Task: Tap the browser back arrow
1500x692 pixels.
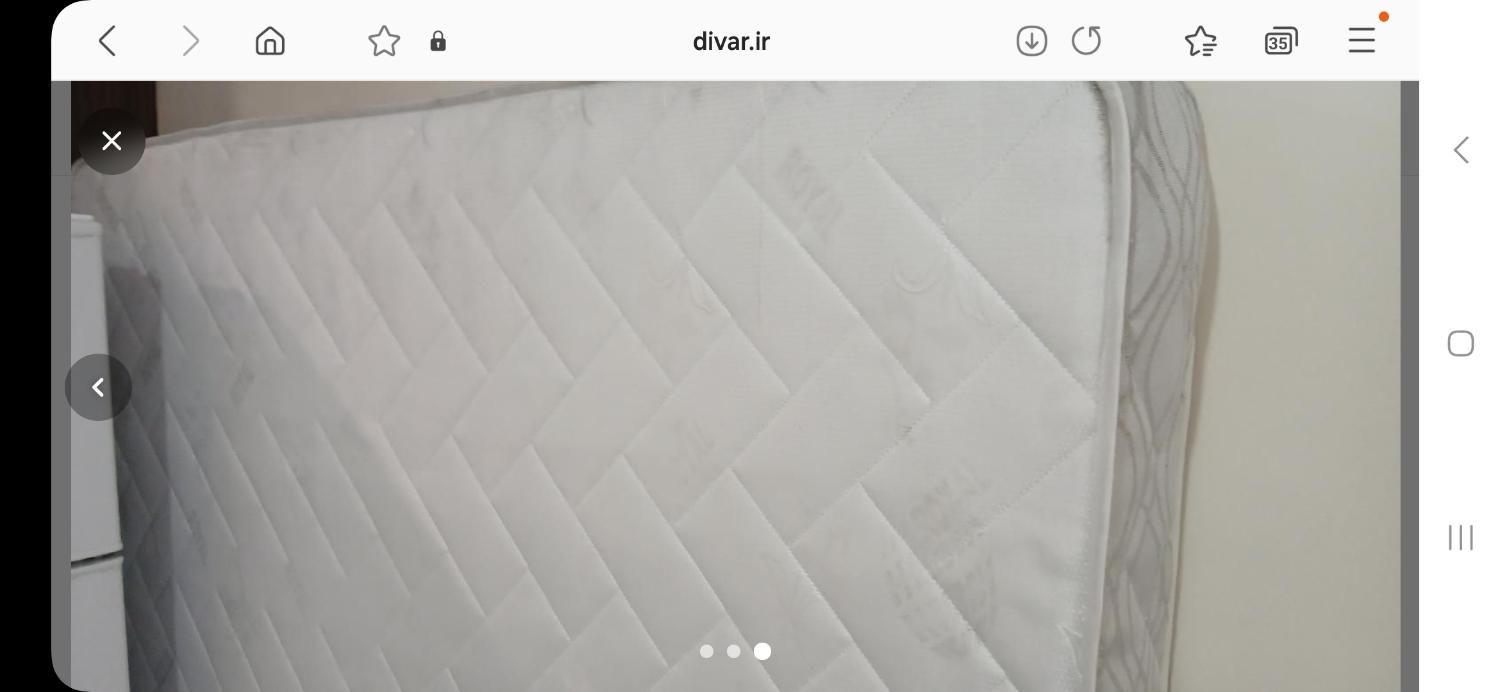Action: [x=108, y=41]
